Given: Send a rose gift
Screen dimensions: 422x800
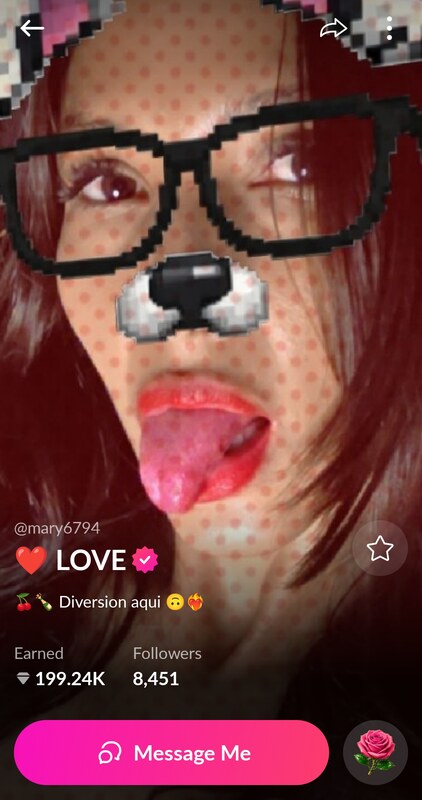Looking at the screenshot, I should click(x=376, y=753).
